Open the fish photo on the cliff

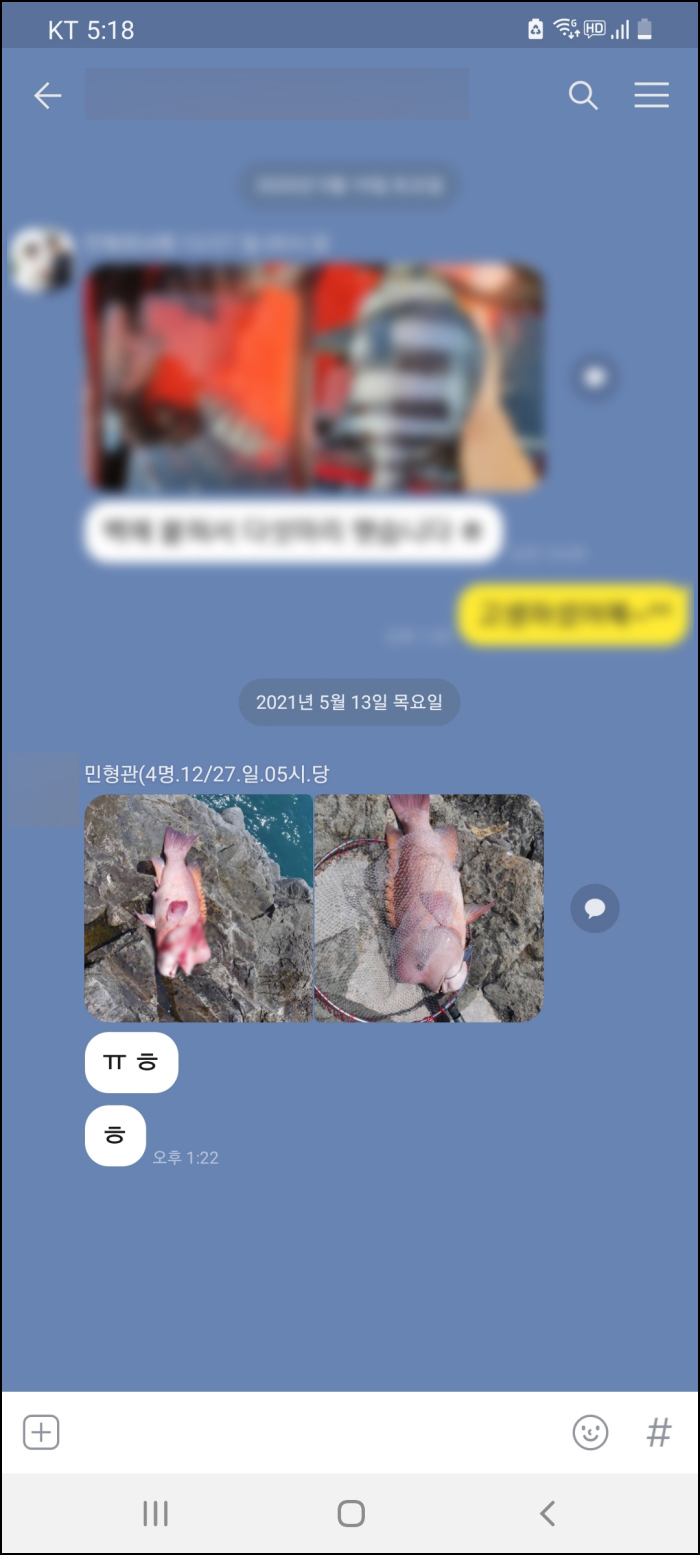coord(198,907)
